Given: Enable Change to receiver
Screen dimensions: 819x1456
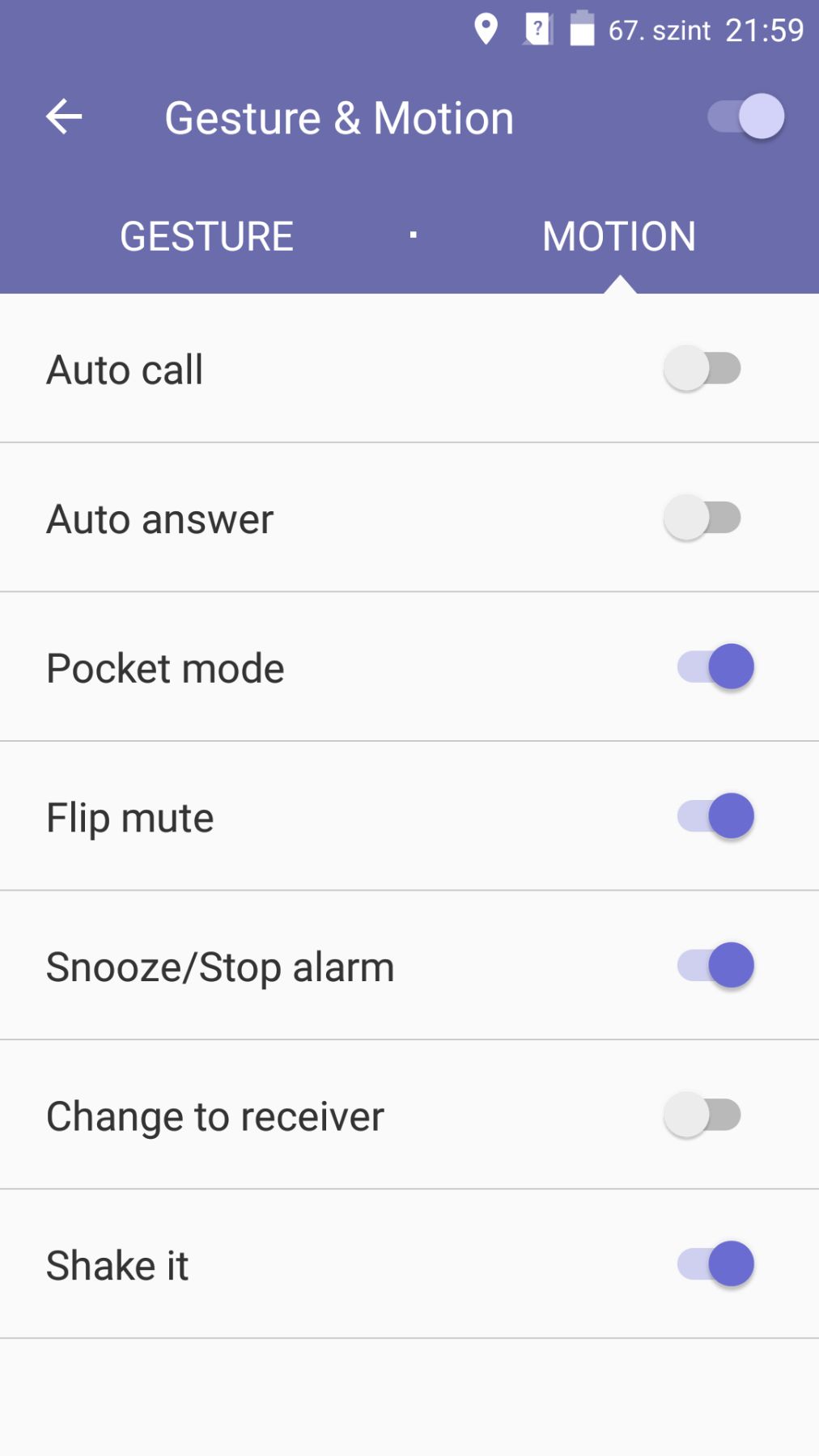Looking at the screenshot, I should 702,1115.
